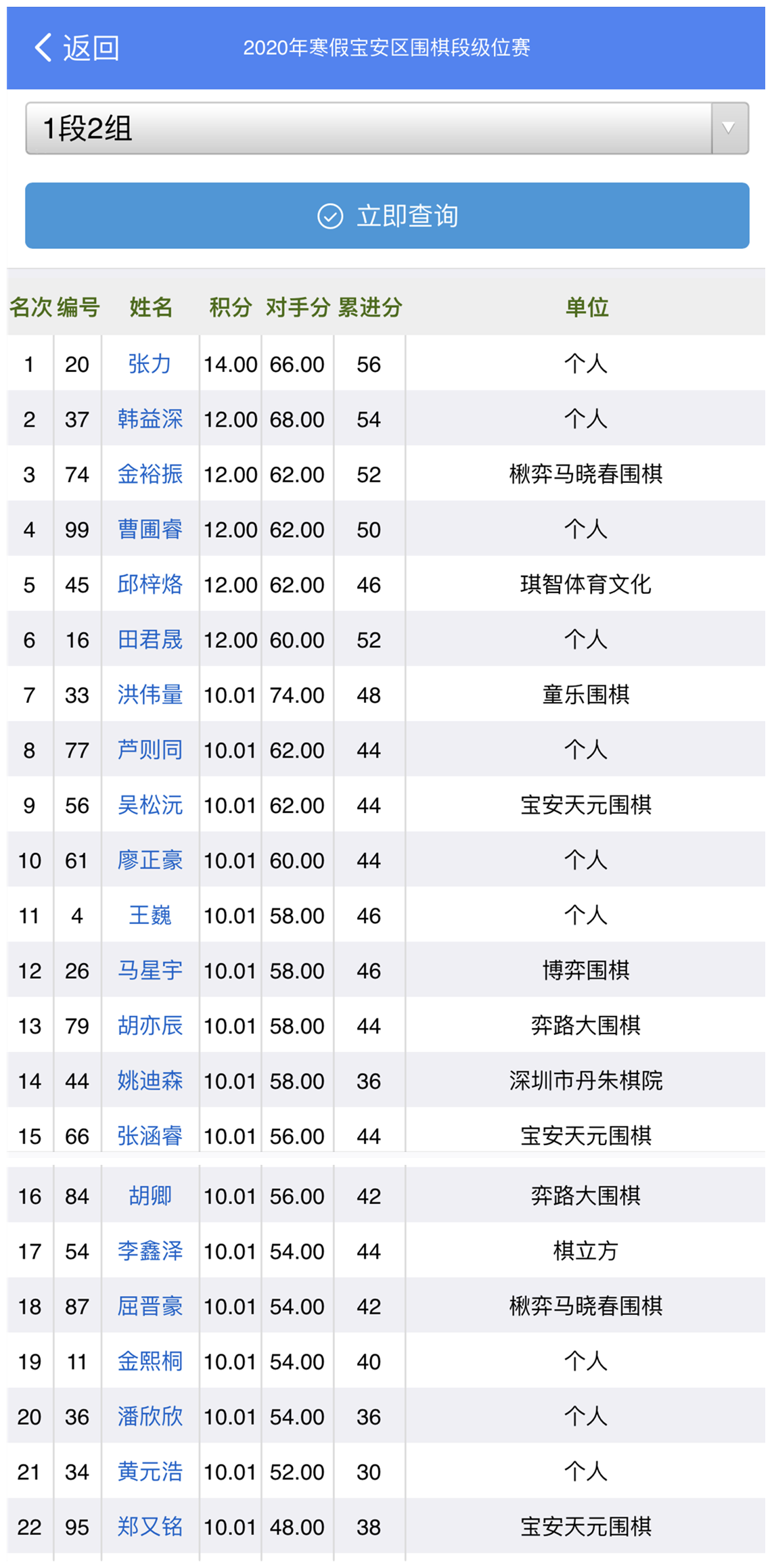Click the 积分 column header
Screen dimensions: 772x1568
pyautogui.click(x=229, y=307)
